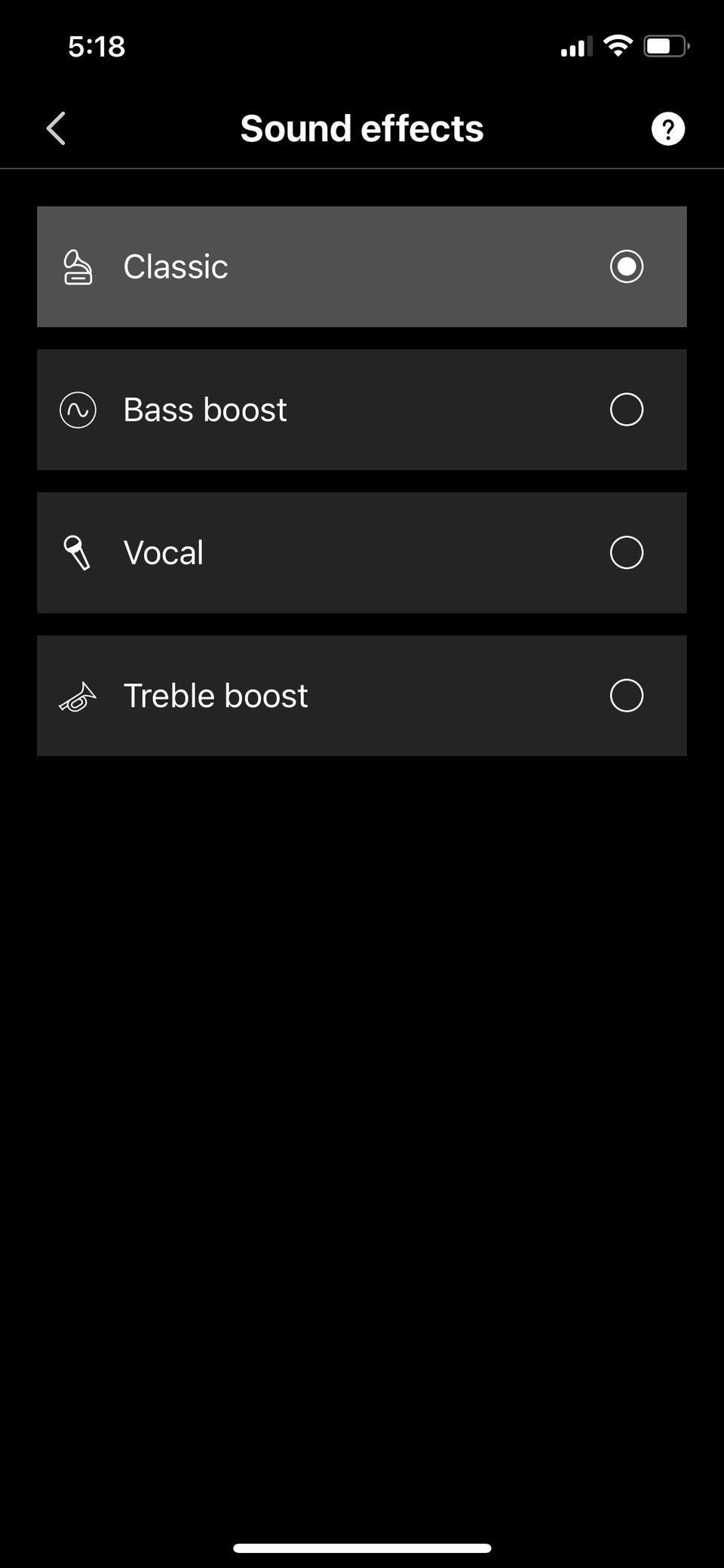The height and width of the screenshot is (1568, 724).
Task: Enable the Treble boost sound effect
Action: pos(626,696)
